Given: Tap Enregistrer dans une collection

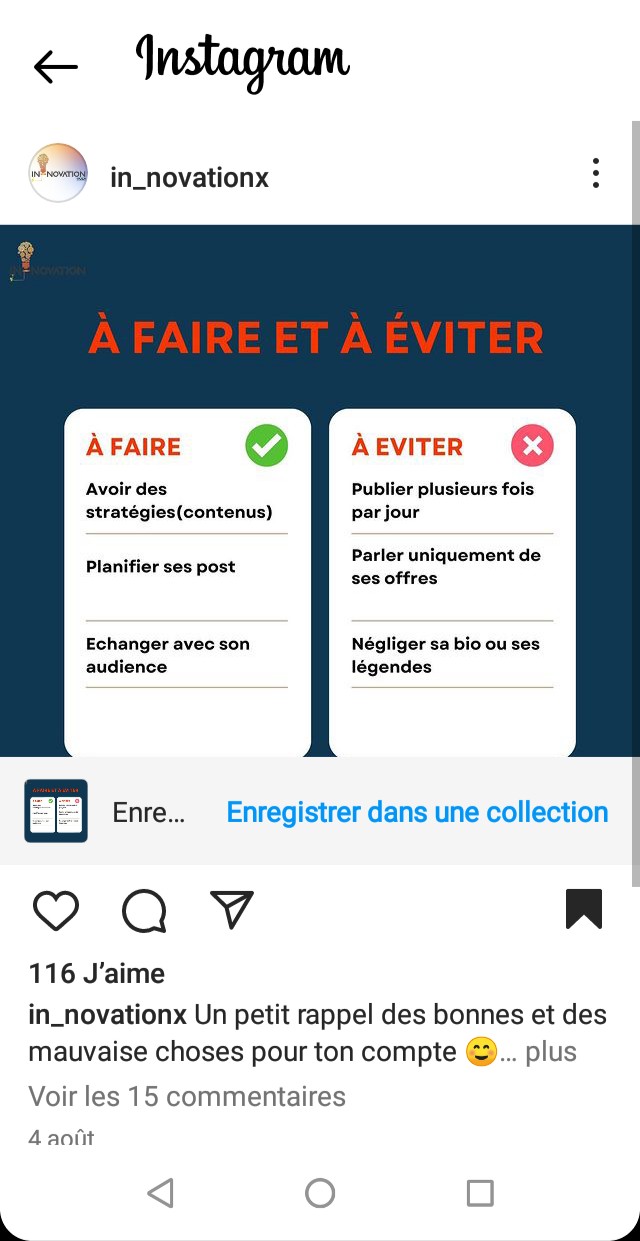Looking at the screenshot, I should [417, 812].
